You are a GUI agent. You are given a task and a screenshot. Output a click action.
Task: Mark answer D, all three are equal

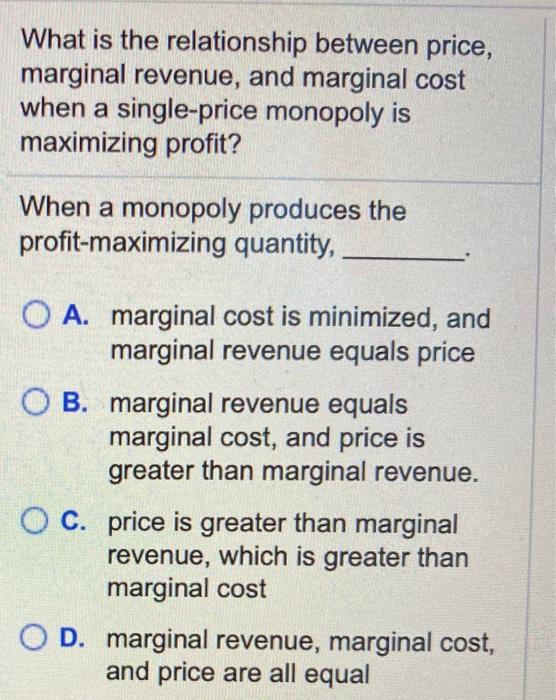pos(33,638)
